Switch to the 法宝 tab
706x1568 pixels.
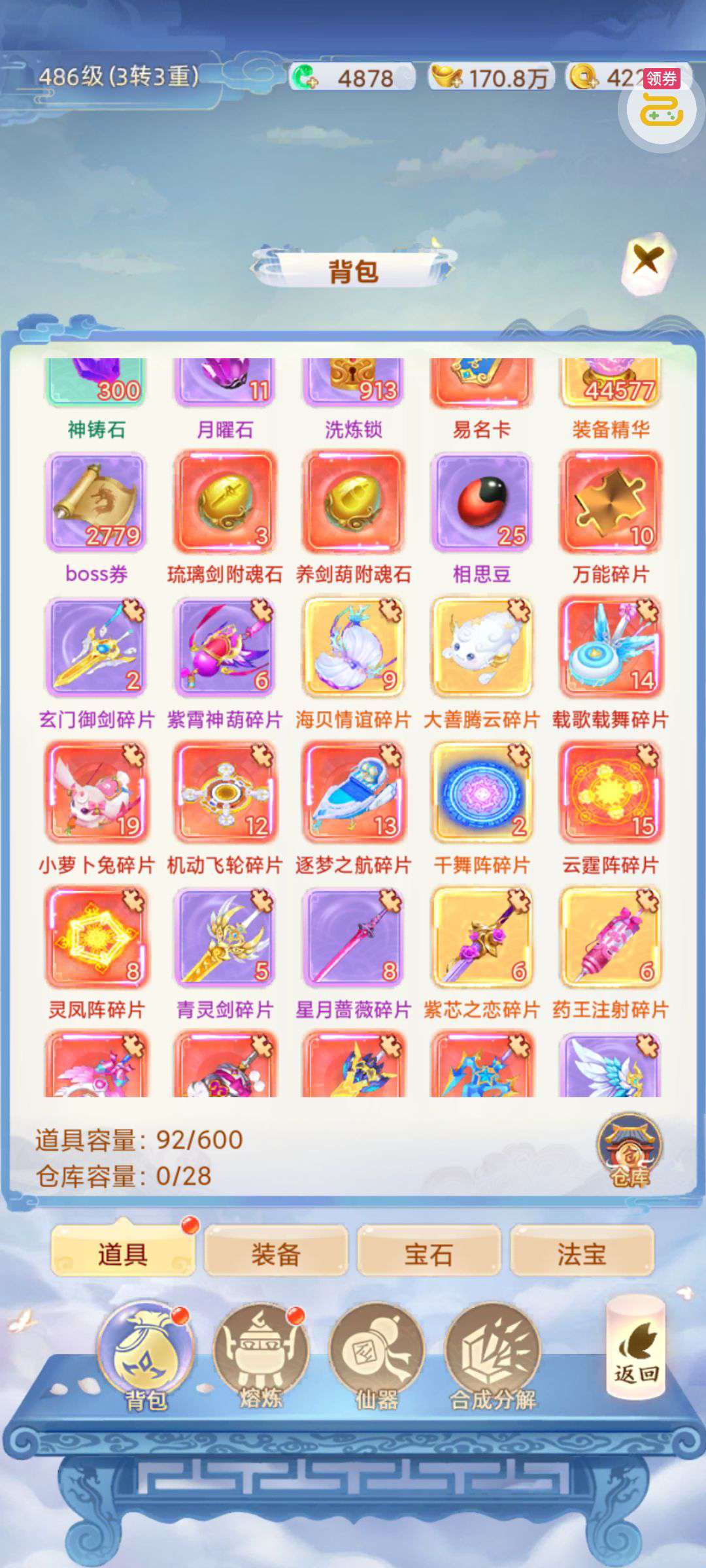click(581, 1254)
